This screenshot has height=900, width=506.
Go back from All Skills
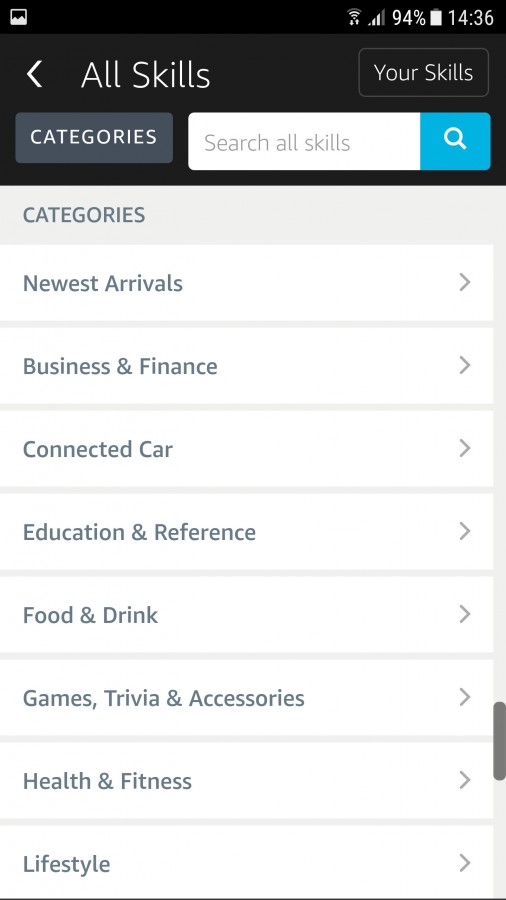click(34, 75)
